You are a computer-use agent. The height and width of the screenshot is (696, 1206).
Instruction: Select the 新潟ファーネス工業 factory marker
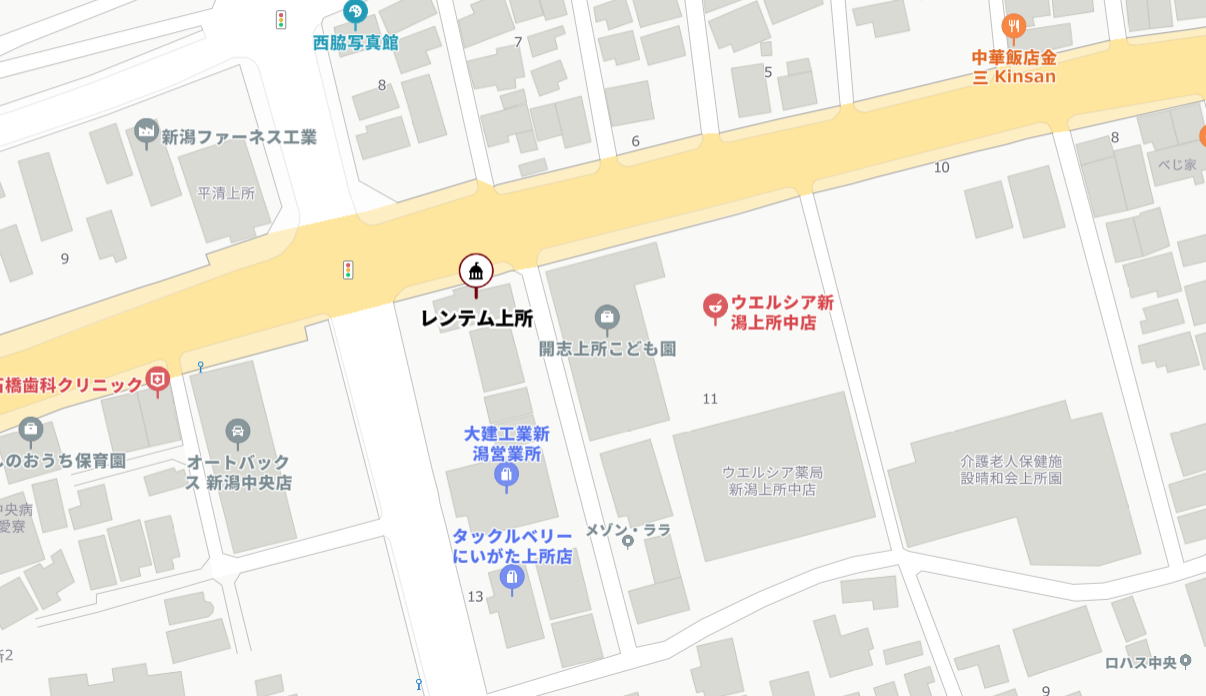click(147, 131)
